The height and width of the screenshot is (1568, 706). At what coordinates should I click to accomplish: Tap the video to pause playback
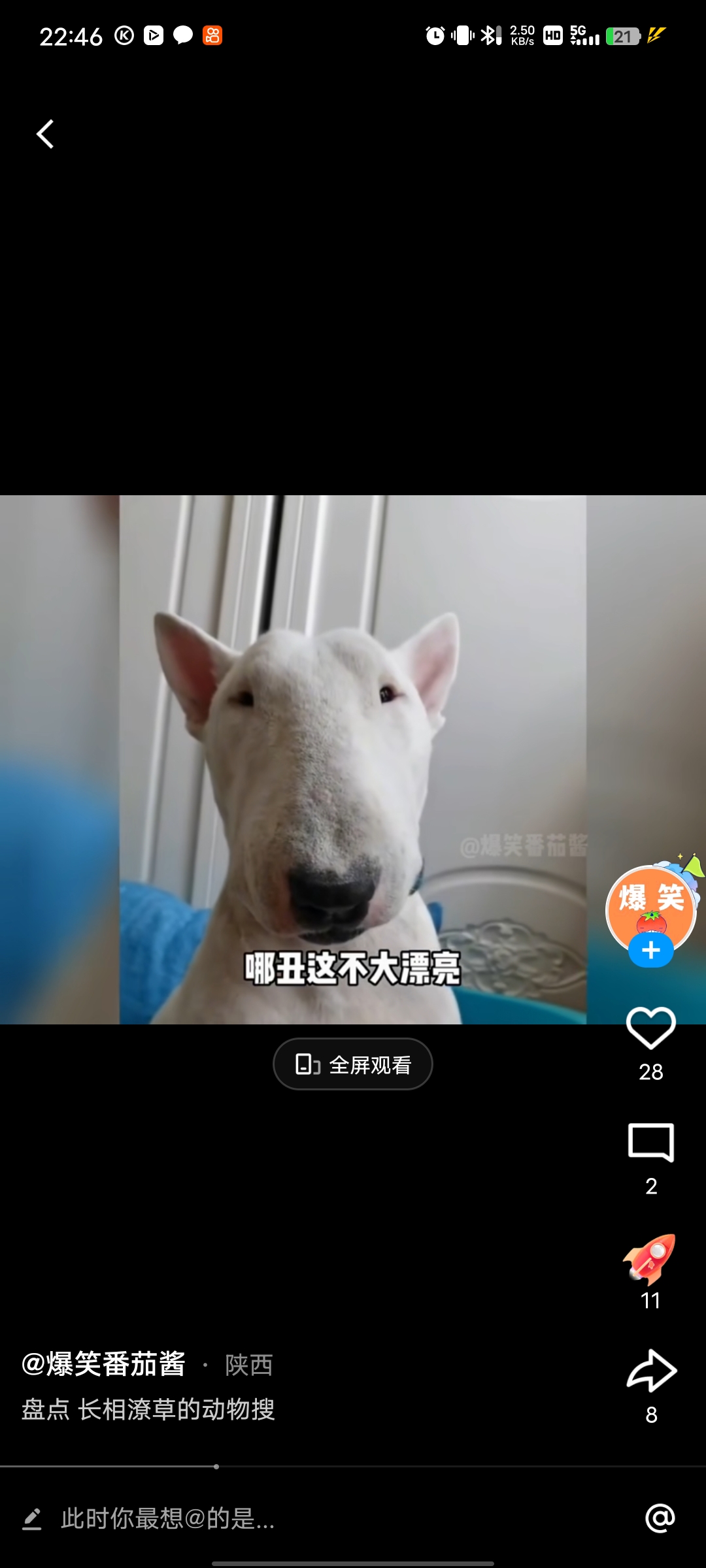point(353,759)
